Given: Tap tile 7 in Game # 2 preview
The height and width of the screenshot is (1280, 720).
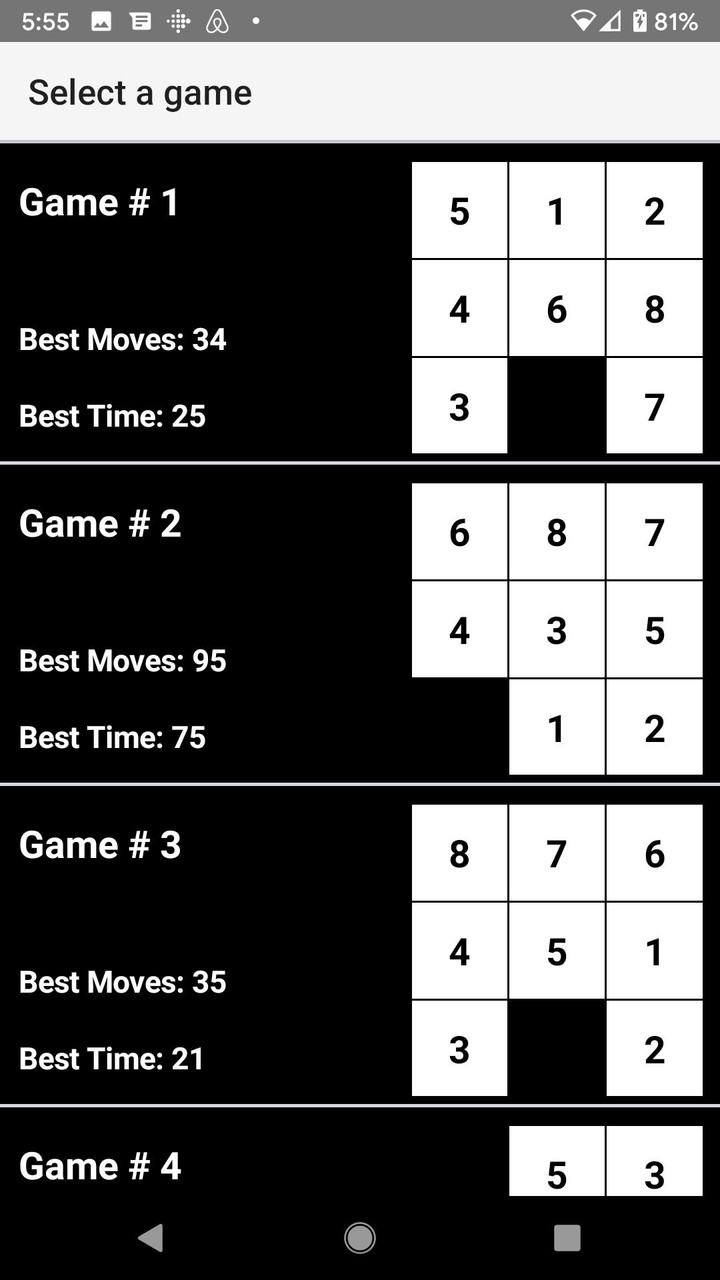Looking at the screenshot, I should click(x=654, y=531).
